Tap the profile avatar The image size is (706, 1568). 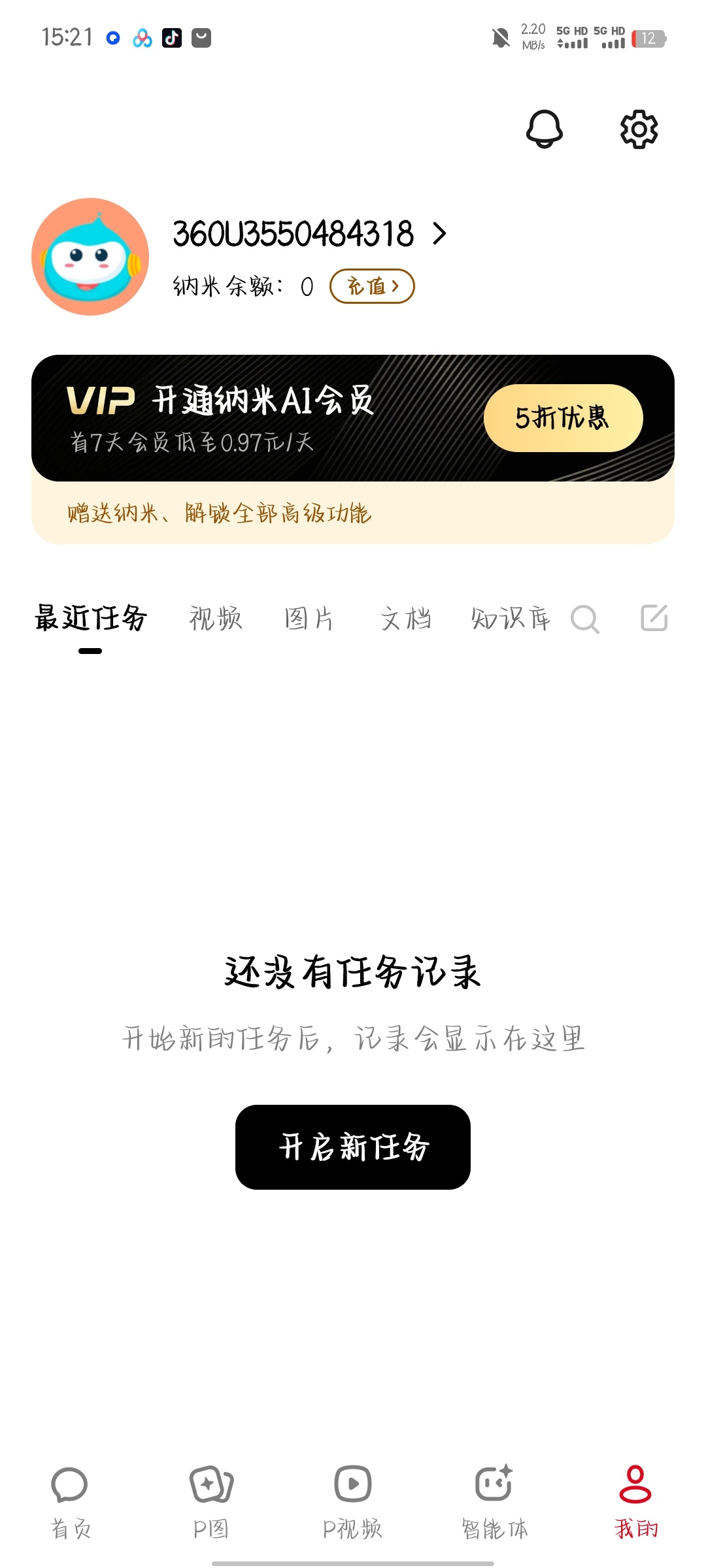[90, 257]
